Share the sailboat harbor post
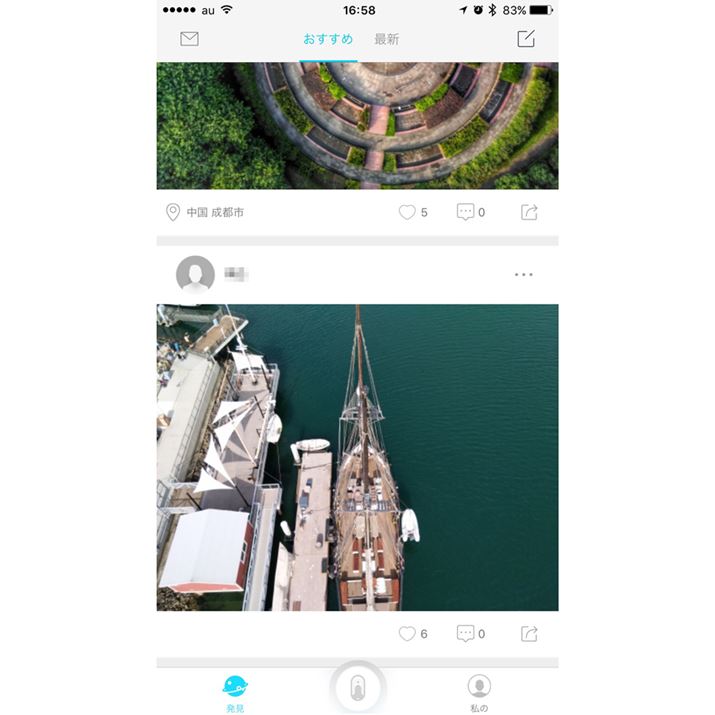The height and width of the screenshot is (715, 715). (530, 633)
